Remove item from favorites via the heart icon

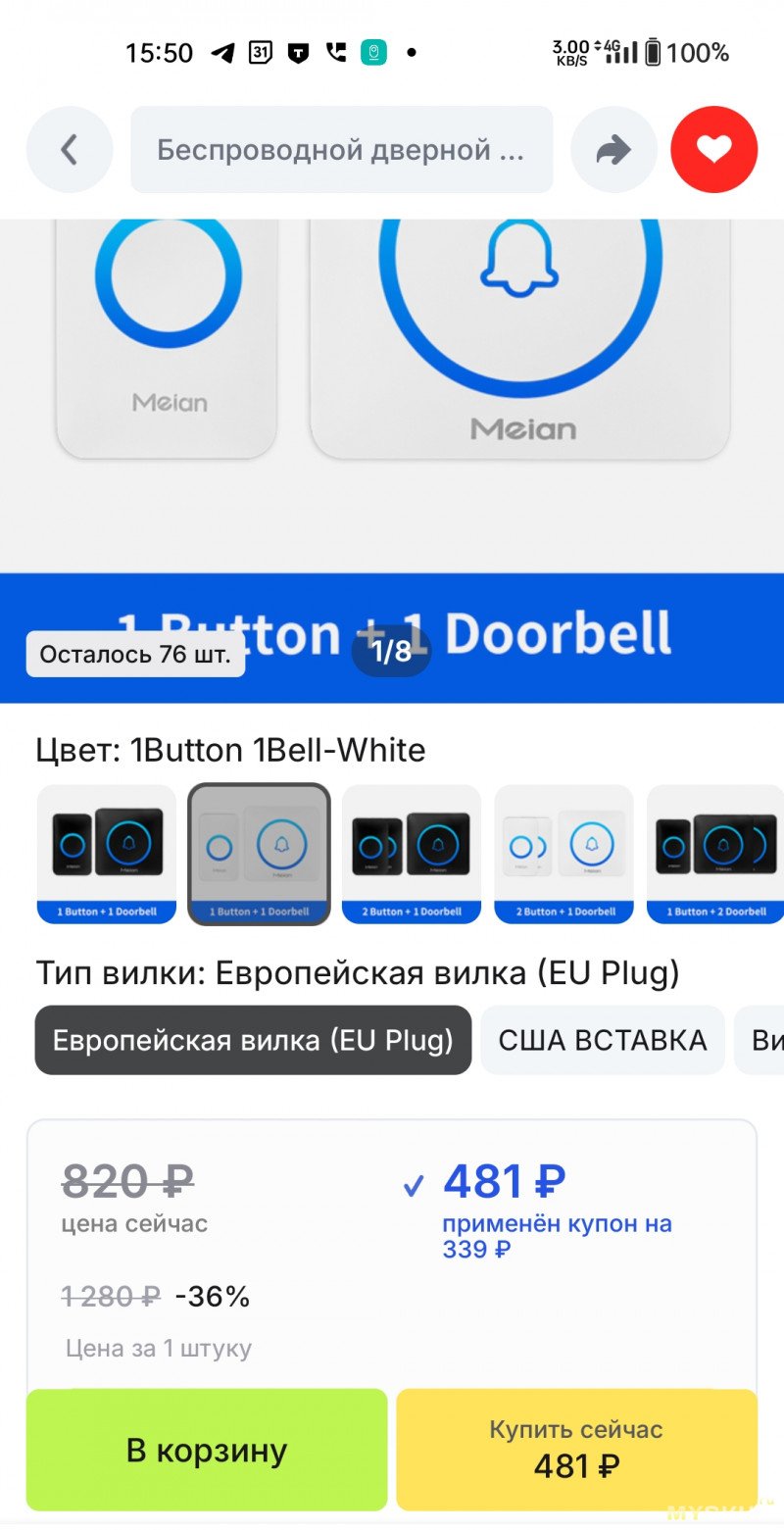click(713, 150)
